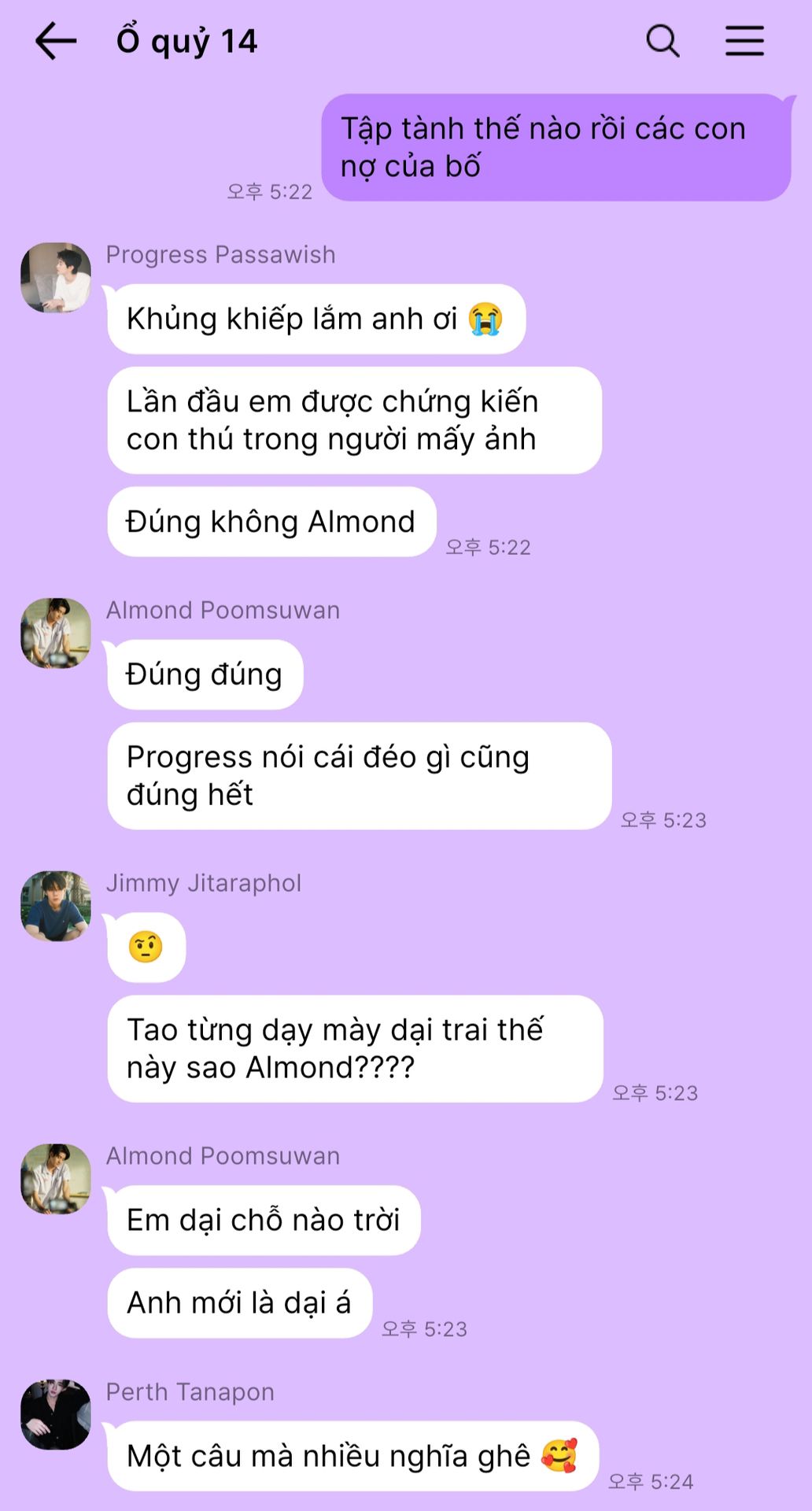Open Progress Passawish's profile picture

pyautogui.click(x=56, y=278)
